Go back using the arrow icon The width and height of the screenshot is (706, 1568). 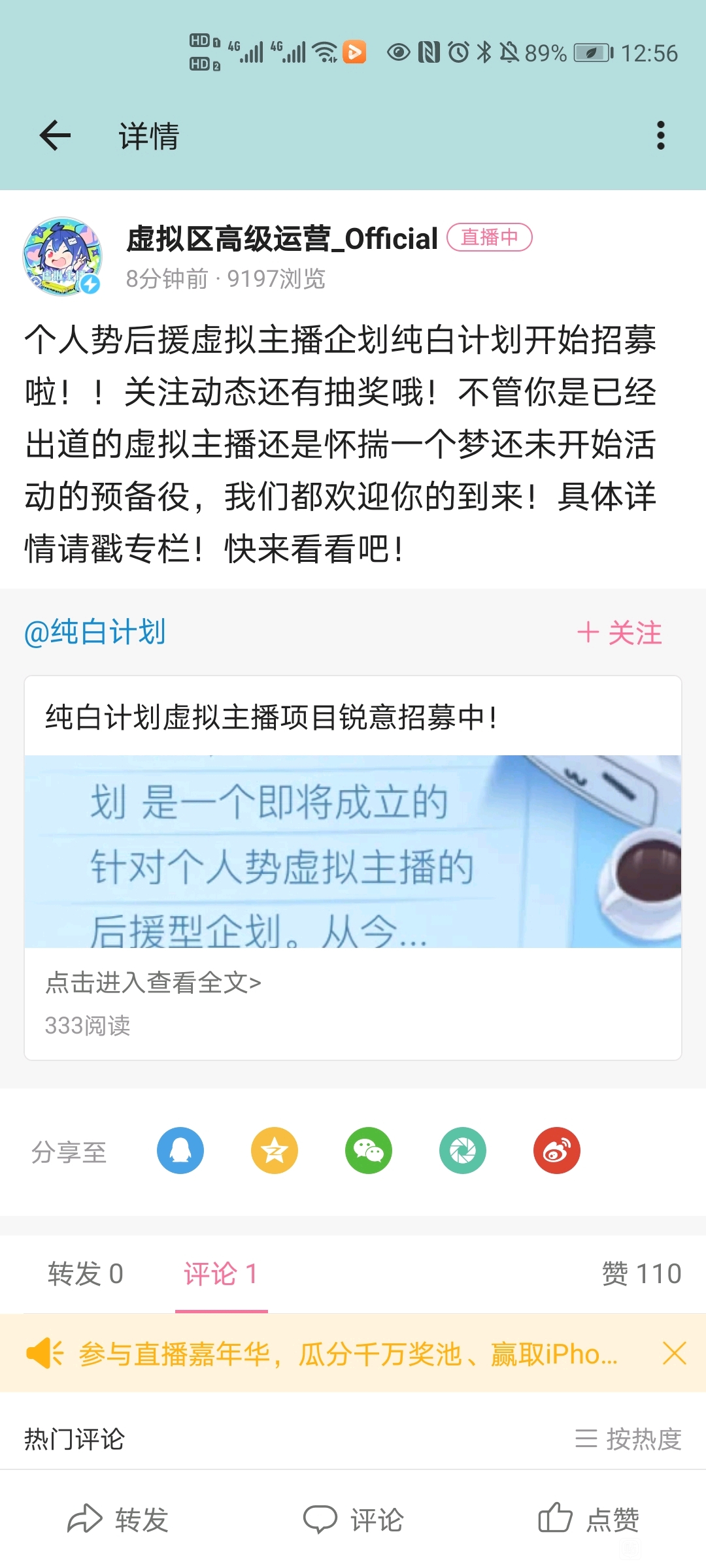[x=55, y=136]
